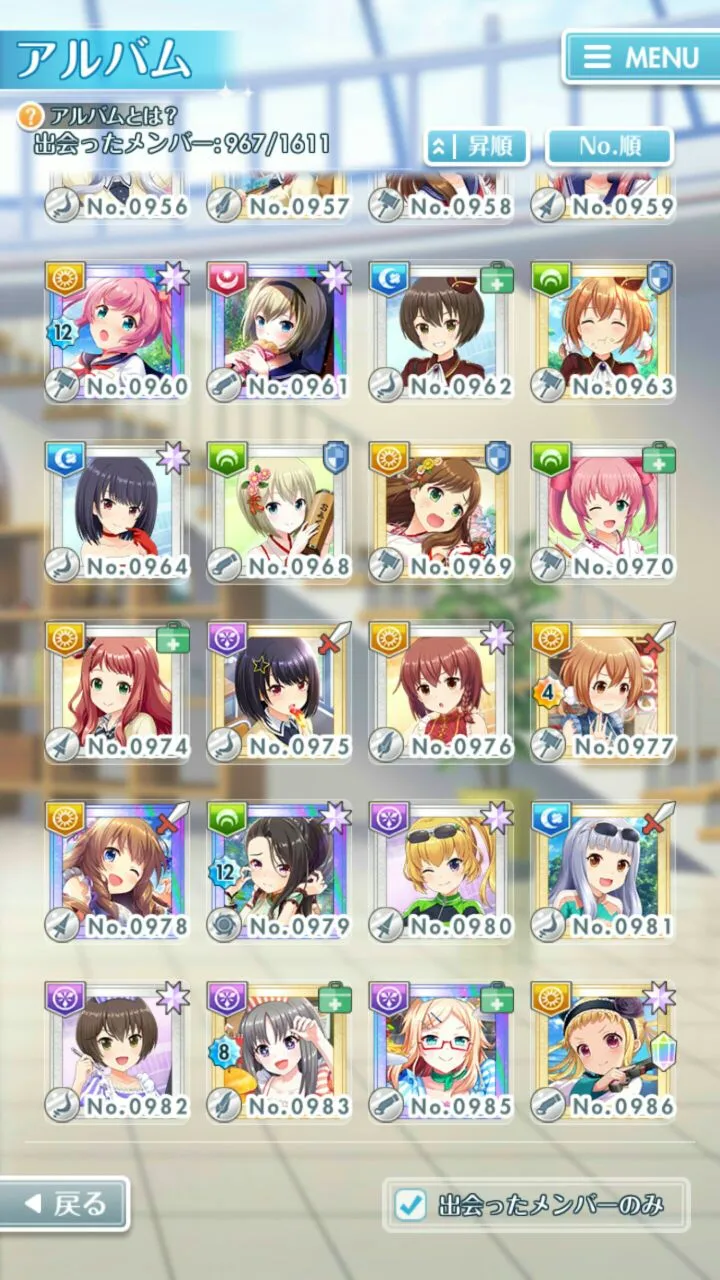Select member card No.0982

[116, 1052]
